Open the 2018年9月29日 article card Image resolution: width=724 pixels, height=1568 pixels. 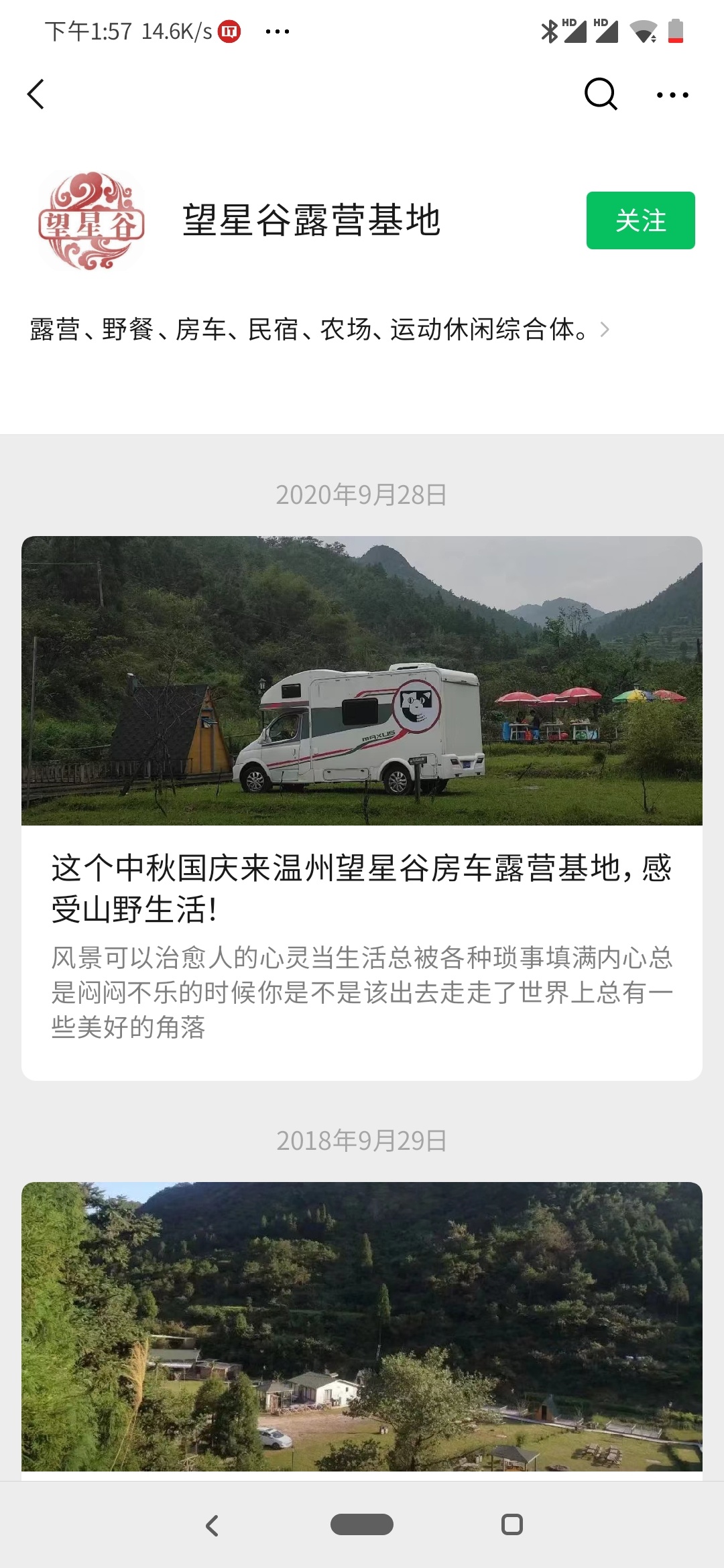point(362,1325)
